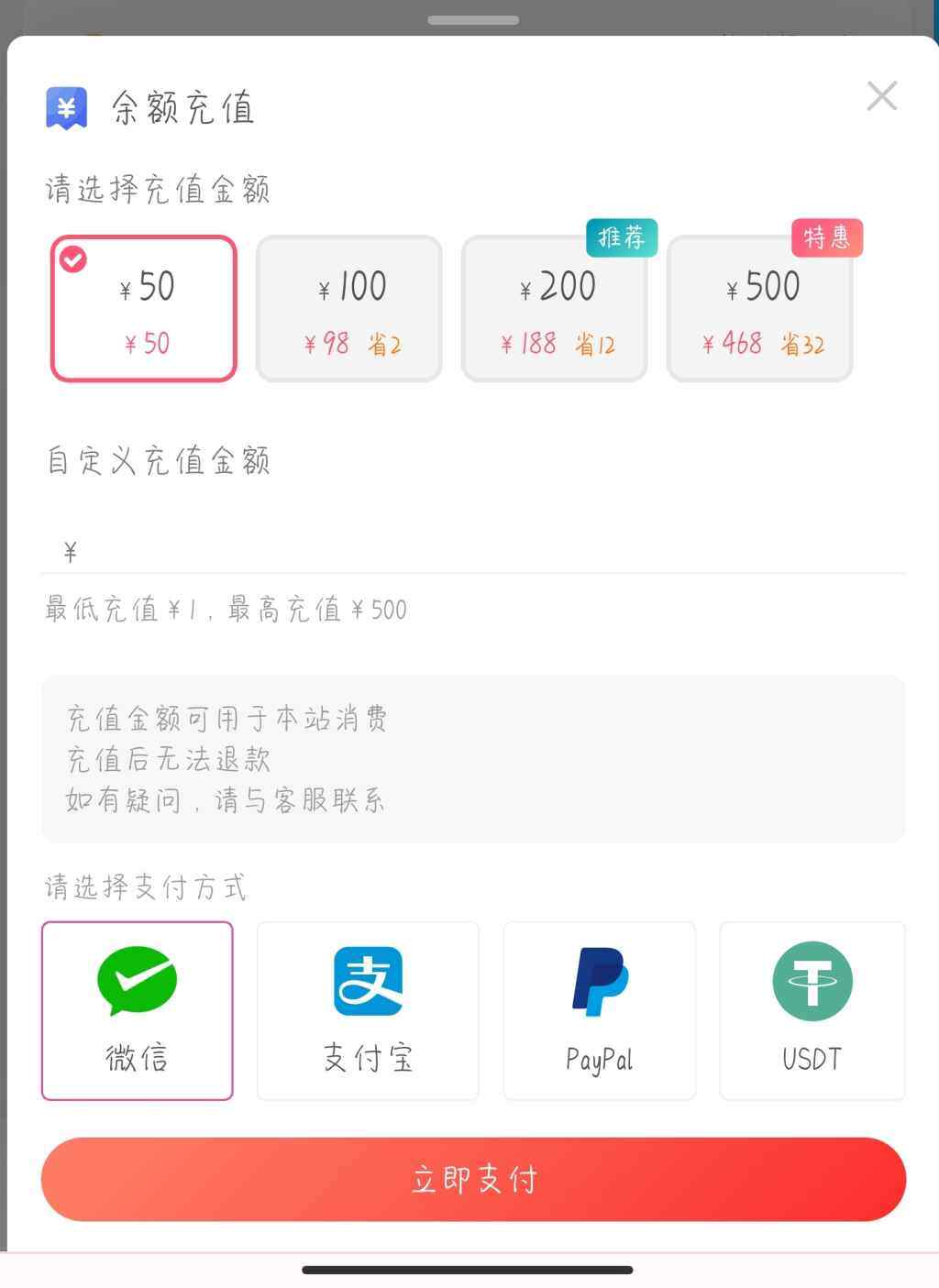Choose the ¥500 special offer amount
939x1288 pixels.
pos(759,307)
